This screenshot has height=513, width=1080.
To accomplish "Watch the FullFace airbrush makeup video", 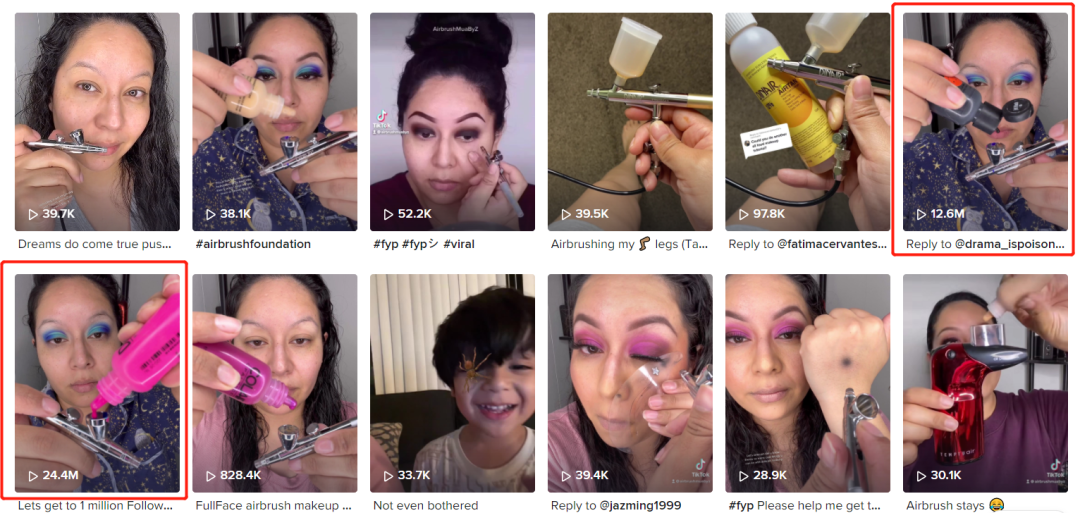I will pyautogui.click(x=274, y=383).
